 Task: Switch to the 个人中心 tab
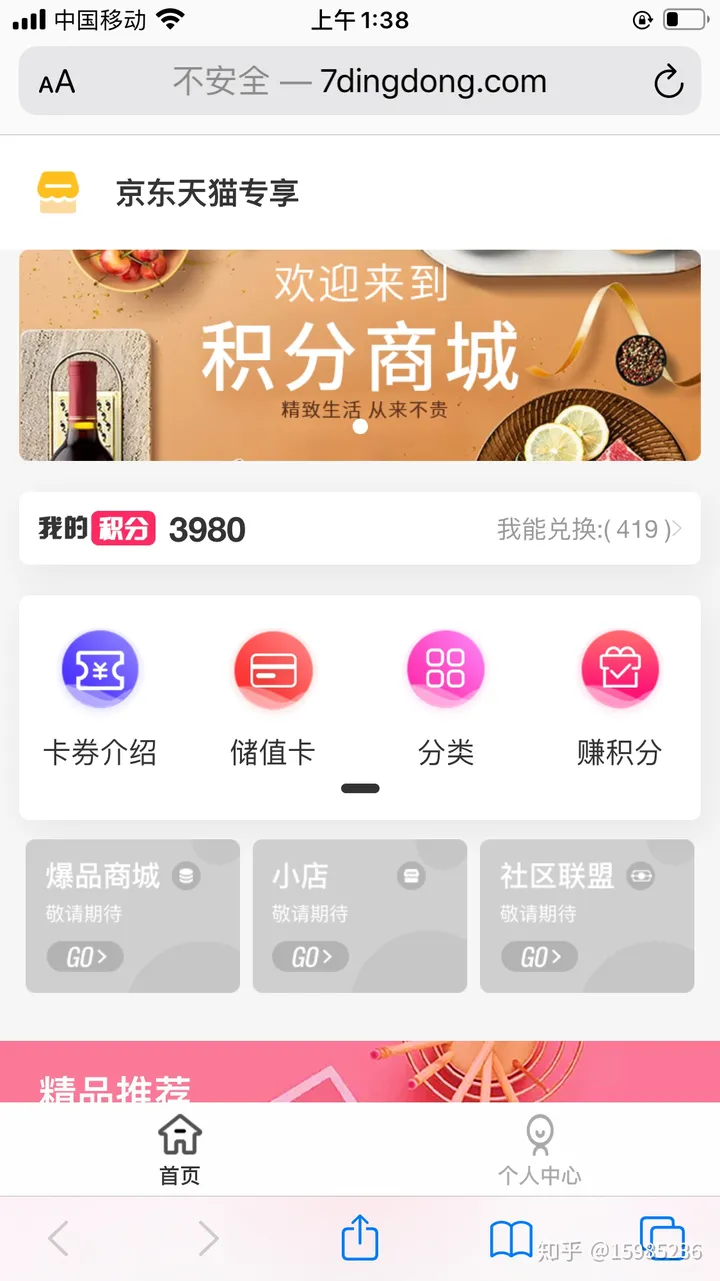pos(540,1150)
